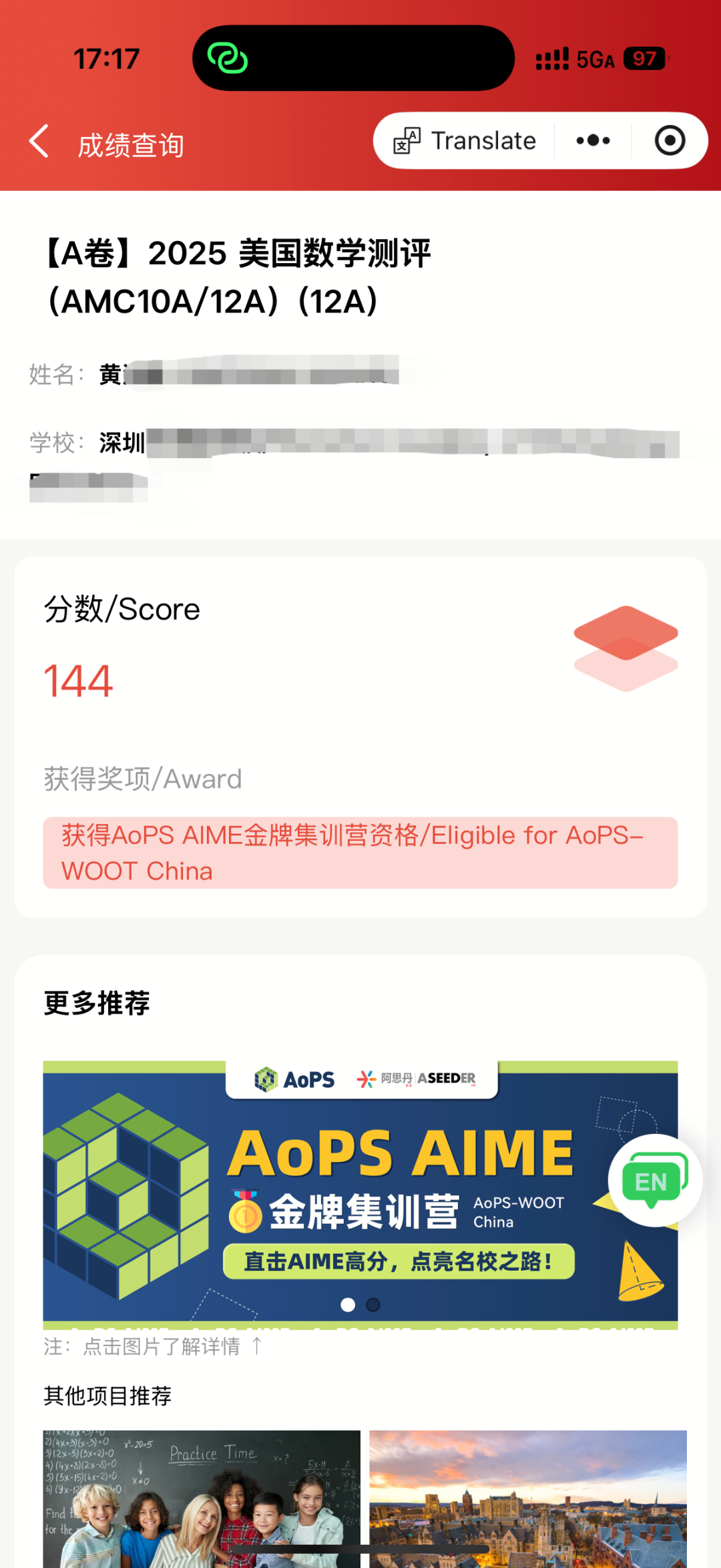Go back from the 成绩查询 page
The image size is (721, 1568).
pos(40,142)
